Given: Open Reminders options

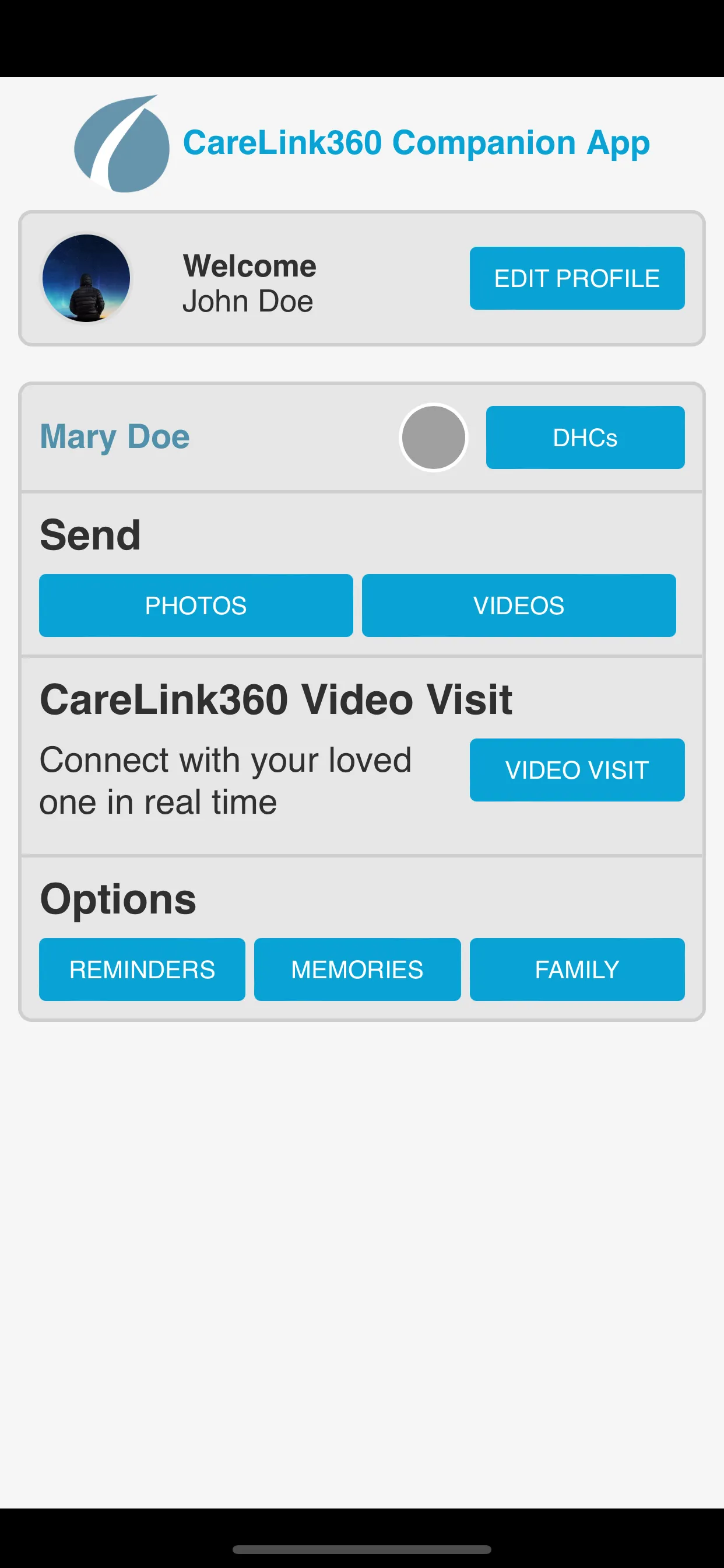Looking at the screenshot, I should [x=142, y=969].
